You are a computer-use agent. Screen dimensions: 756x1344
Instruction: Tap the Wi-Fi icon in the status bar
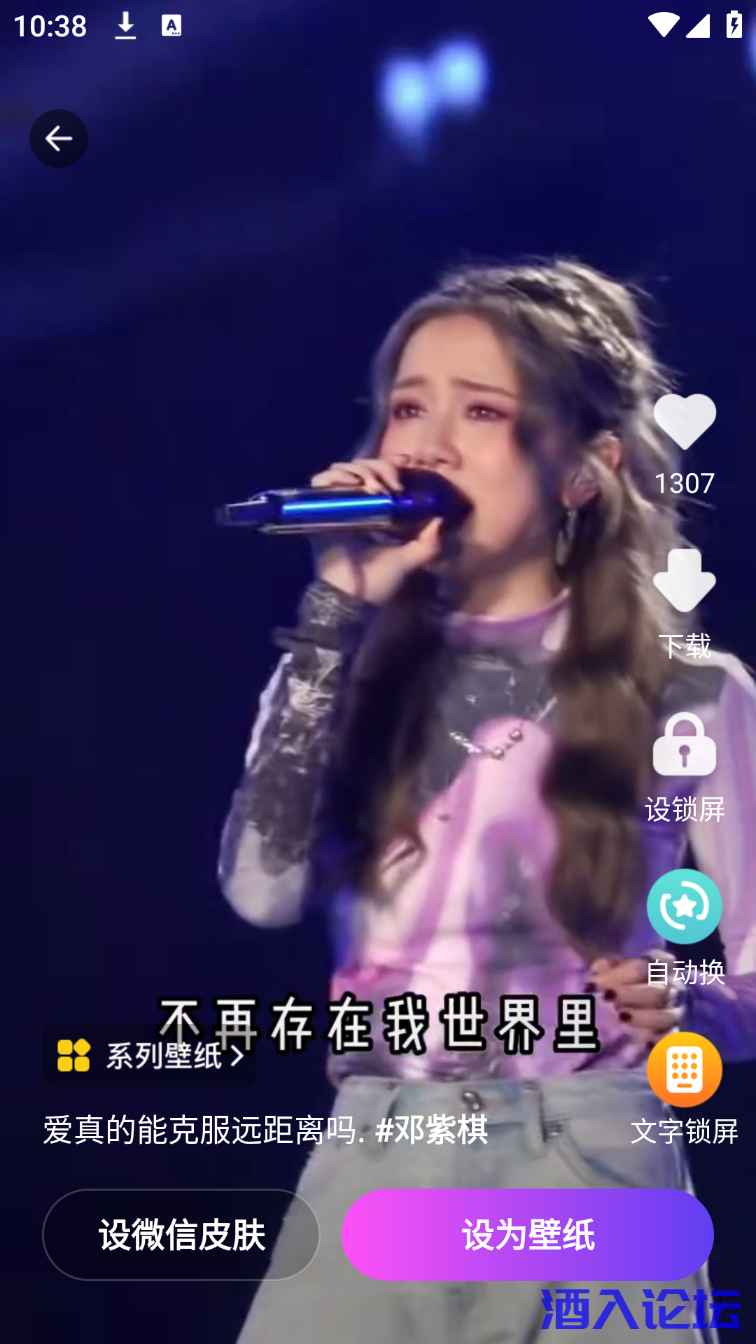tap(662, 26)
